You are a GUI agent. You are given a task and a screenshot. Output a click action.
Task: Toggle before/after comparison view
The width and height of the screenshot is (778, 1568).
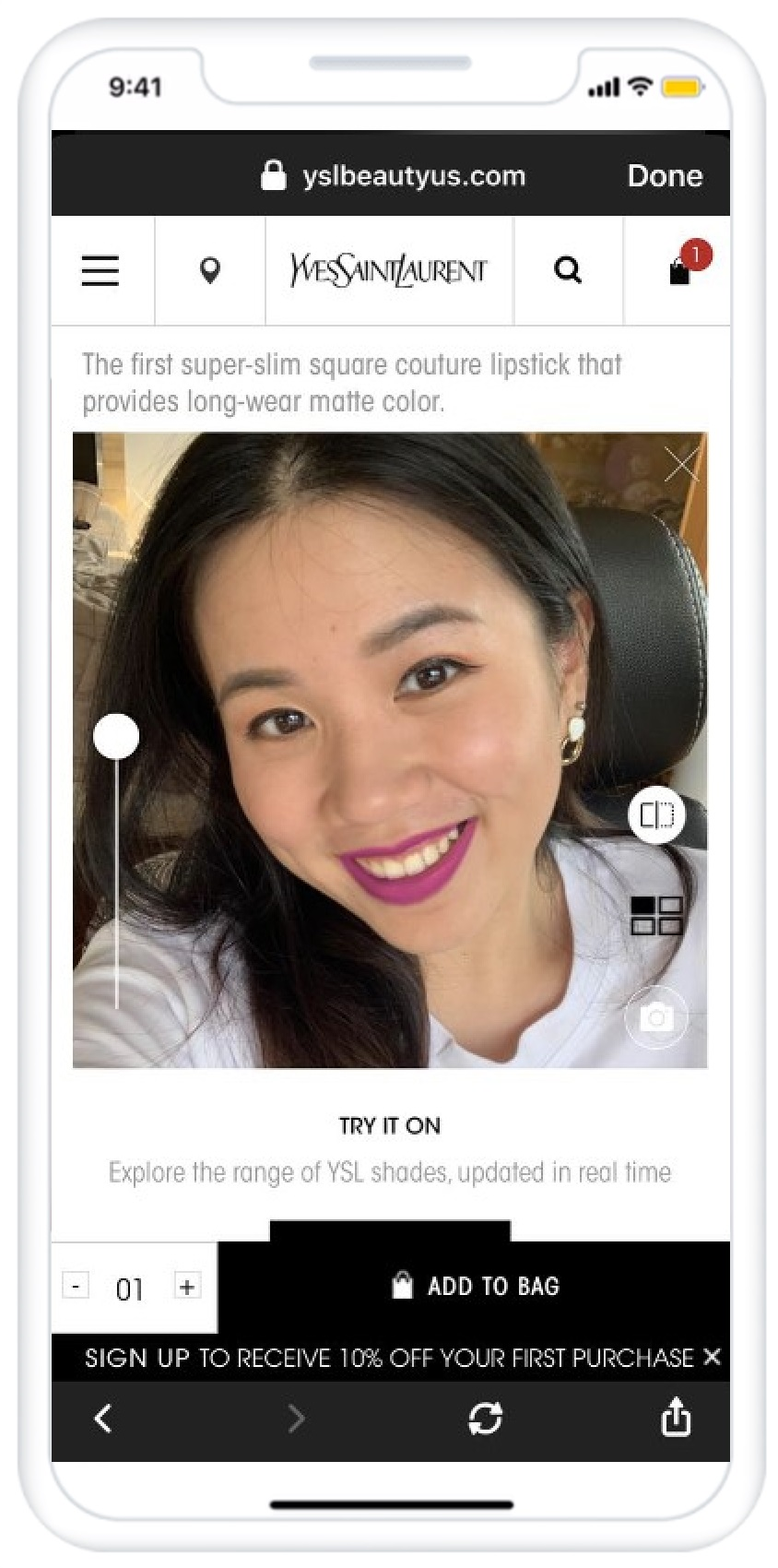point(656,815)
